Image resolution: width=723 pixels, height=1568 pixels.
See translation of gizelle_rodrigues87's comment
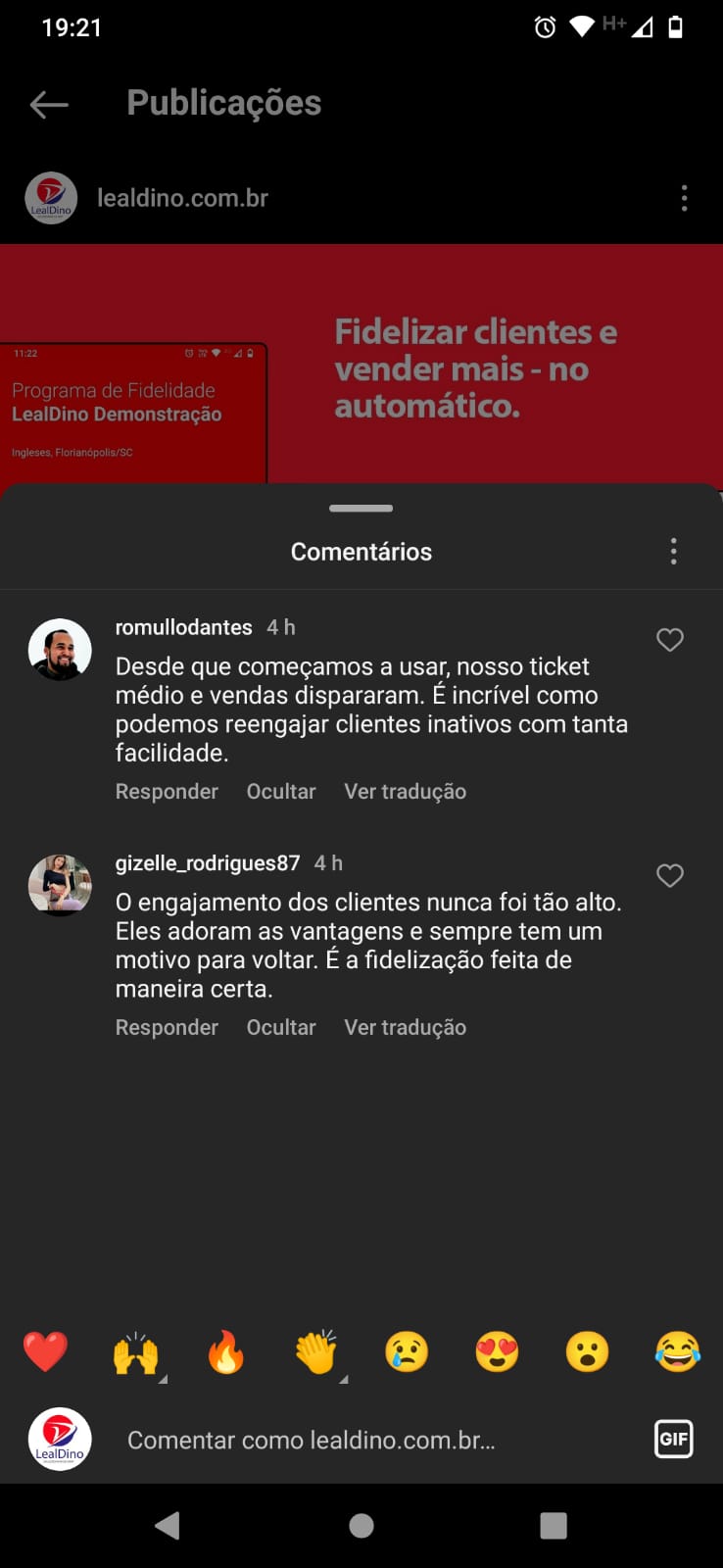pos(405,1027)
